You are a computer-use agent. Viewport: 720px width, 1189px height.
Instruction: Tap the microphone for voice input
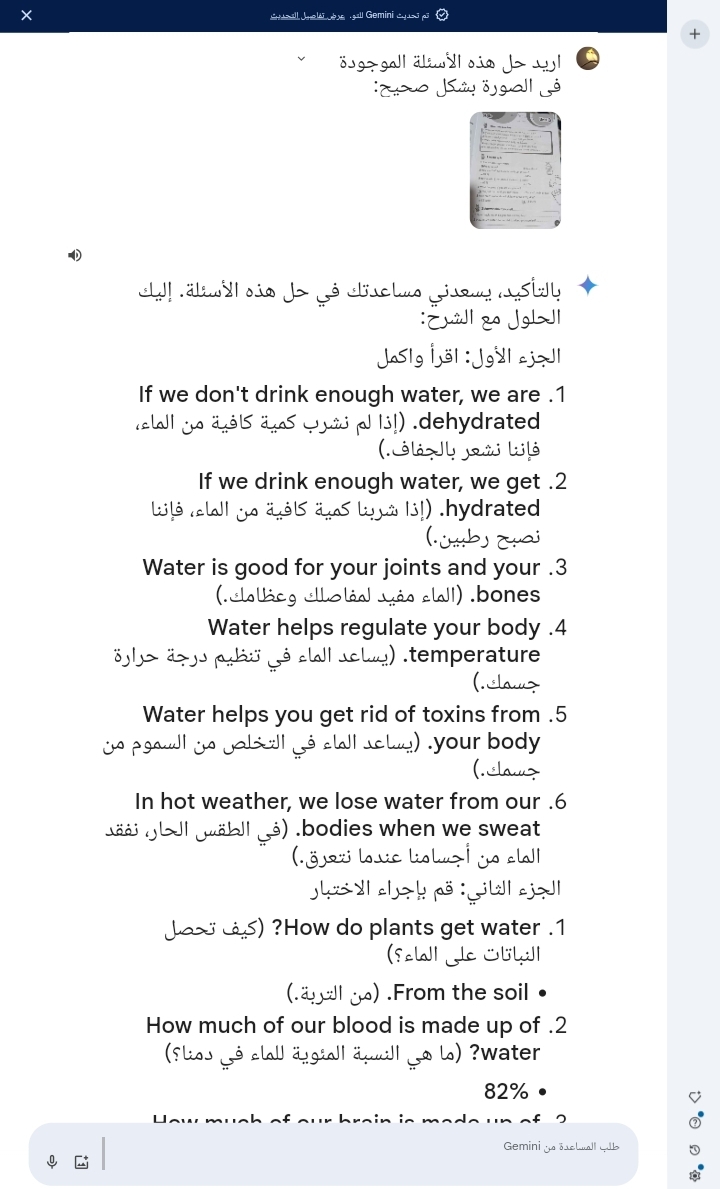(52, 1162)
